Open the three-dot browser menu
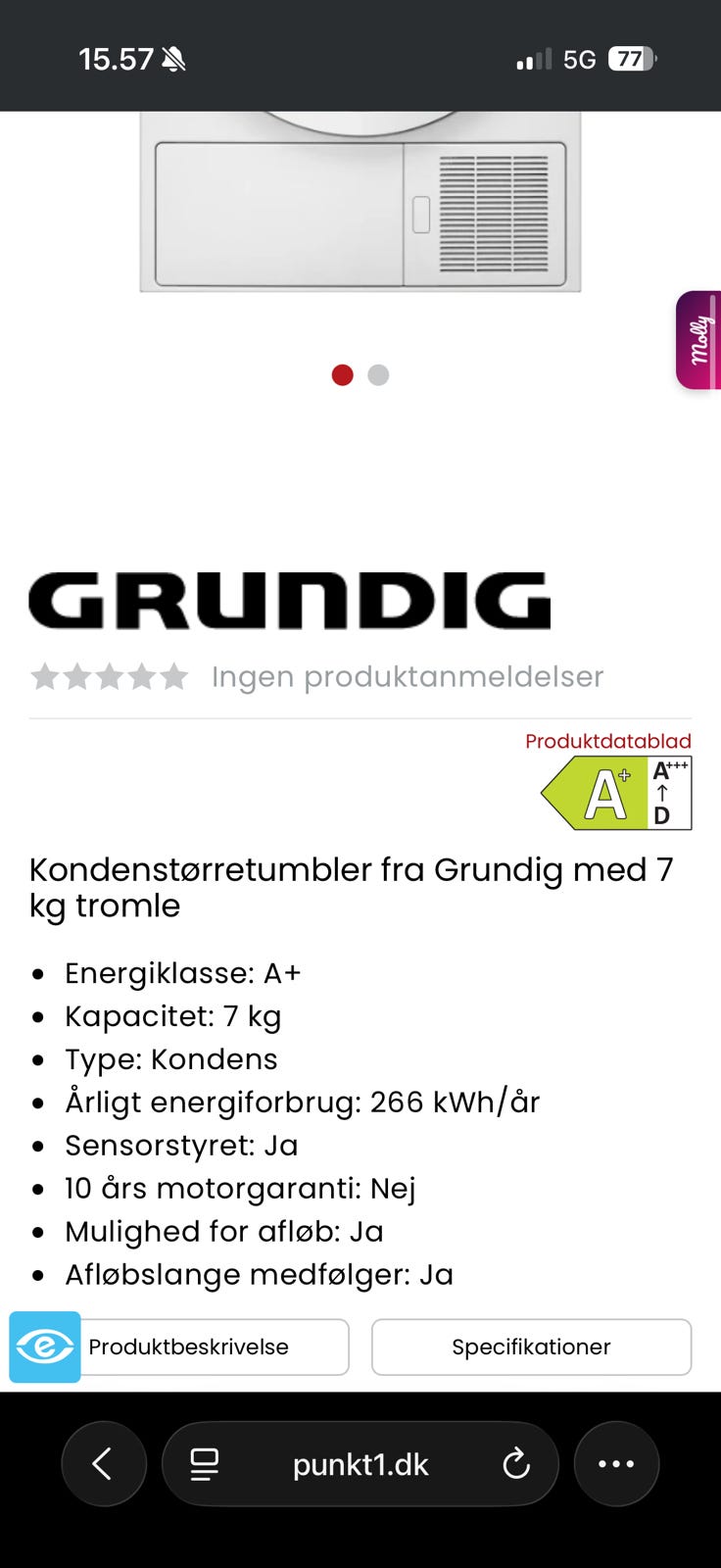This screenshot has height=1568, width=721. (616, 1463)
